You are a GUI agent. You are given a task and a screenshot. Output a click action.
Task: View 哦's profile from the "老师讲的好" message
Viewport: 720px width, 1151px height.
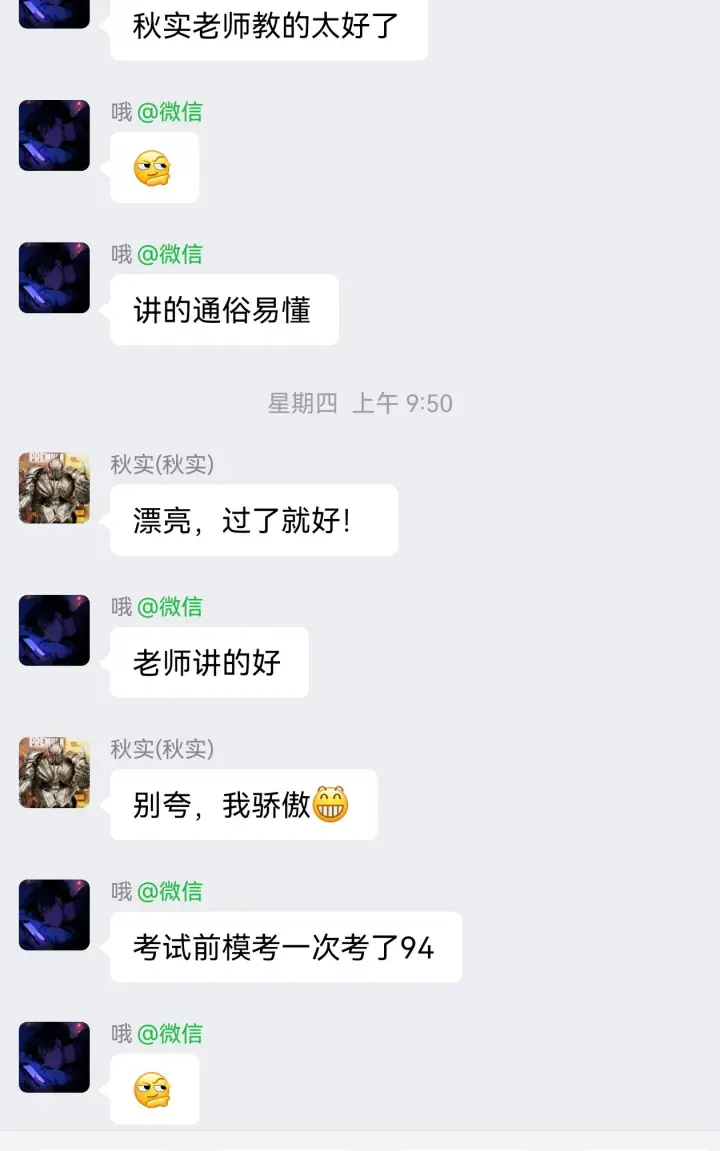pyautogui.click(x=54, y=630)
